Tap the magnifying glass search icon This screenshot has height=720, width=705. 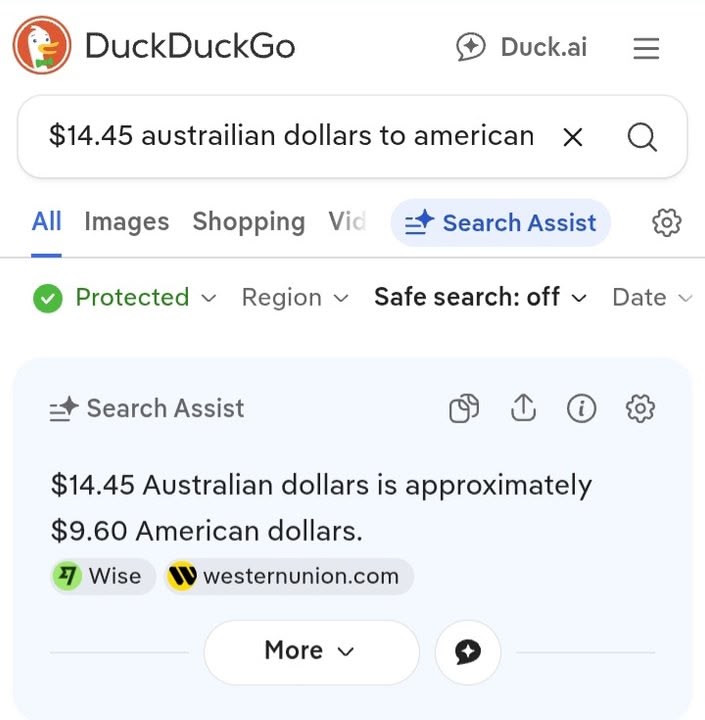[641, 137]
